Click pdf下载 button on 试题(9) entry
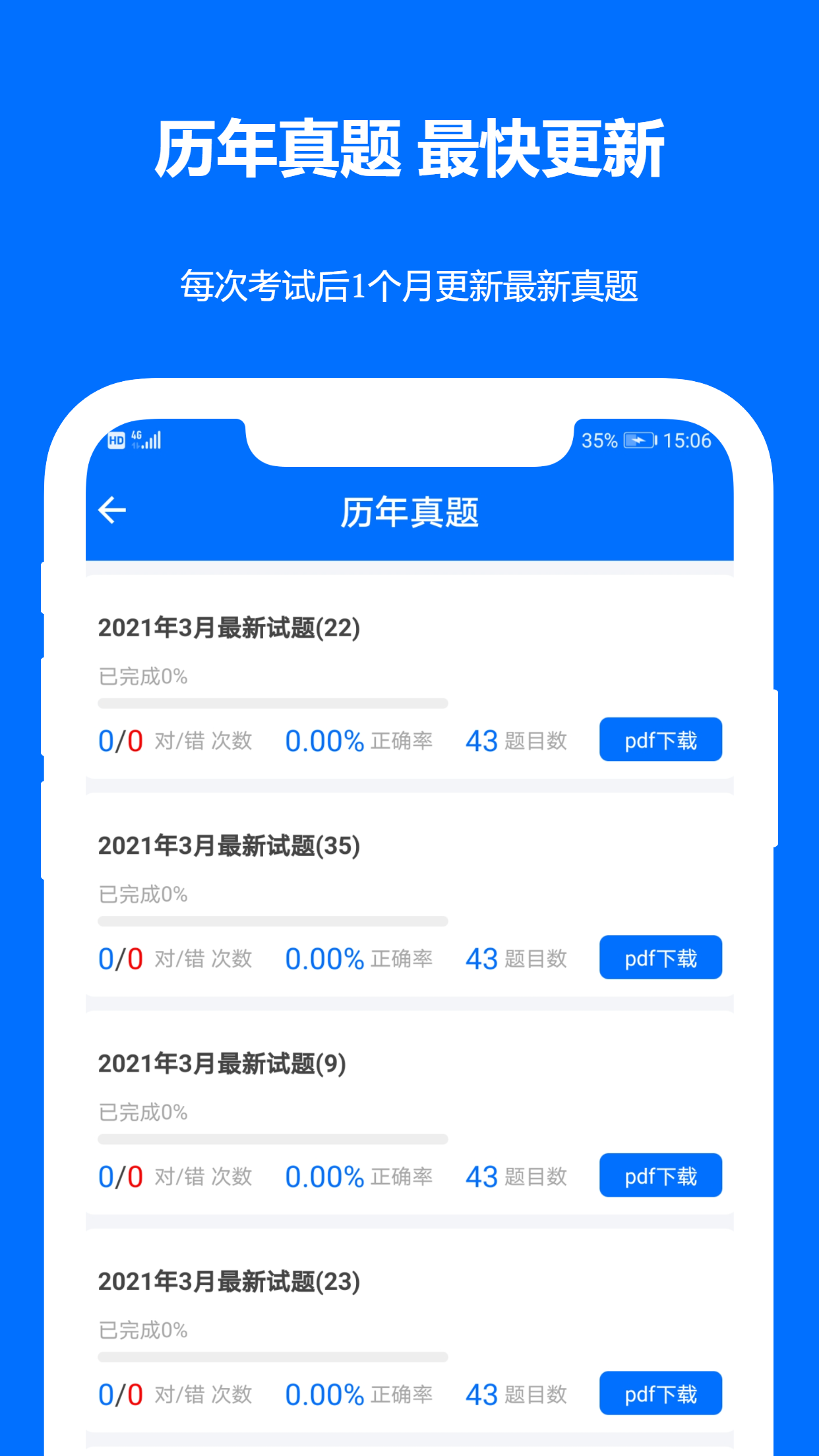The height and width of the screenshot is (1456, 819). [x=660, y=1176]
